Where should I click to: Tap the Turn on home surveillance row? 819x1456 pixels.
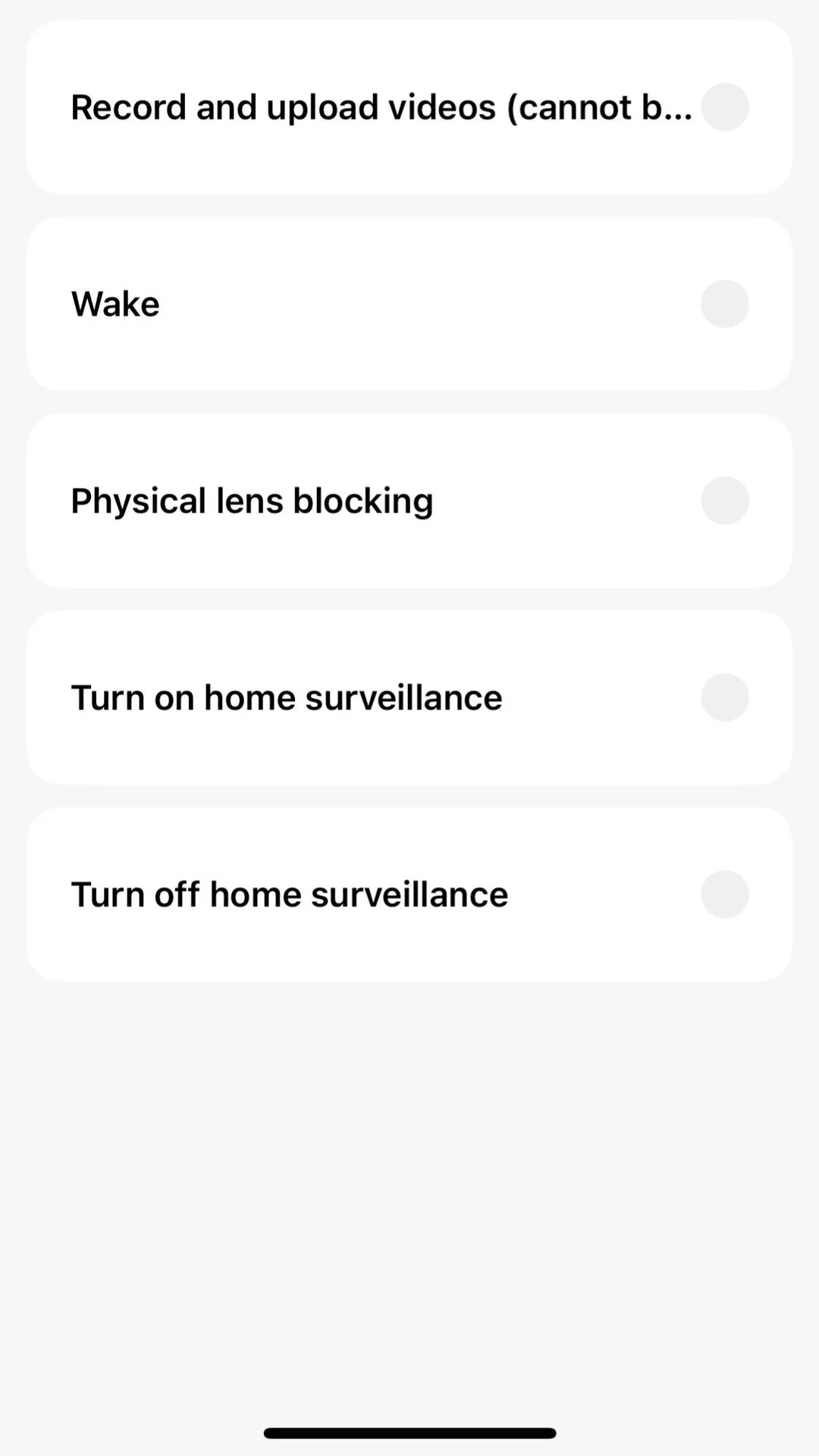pos(409,697)
